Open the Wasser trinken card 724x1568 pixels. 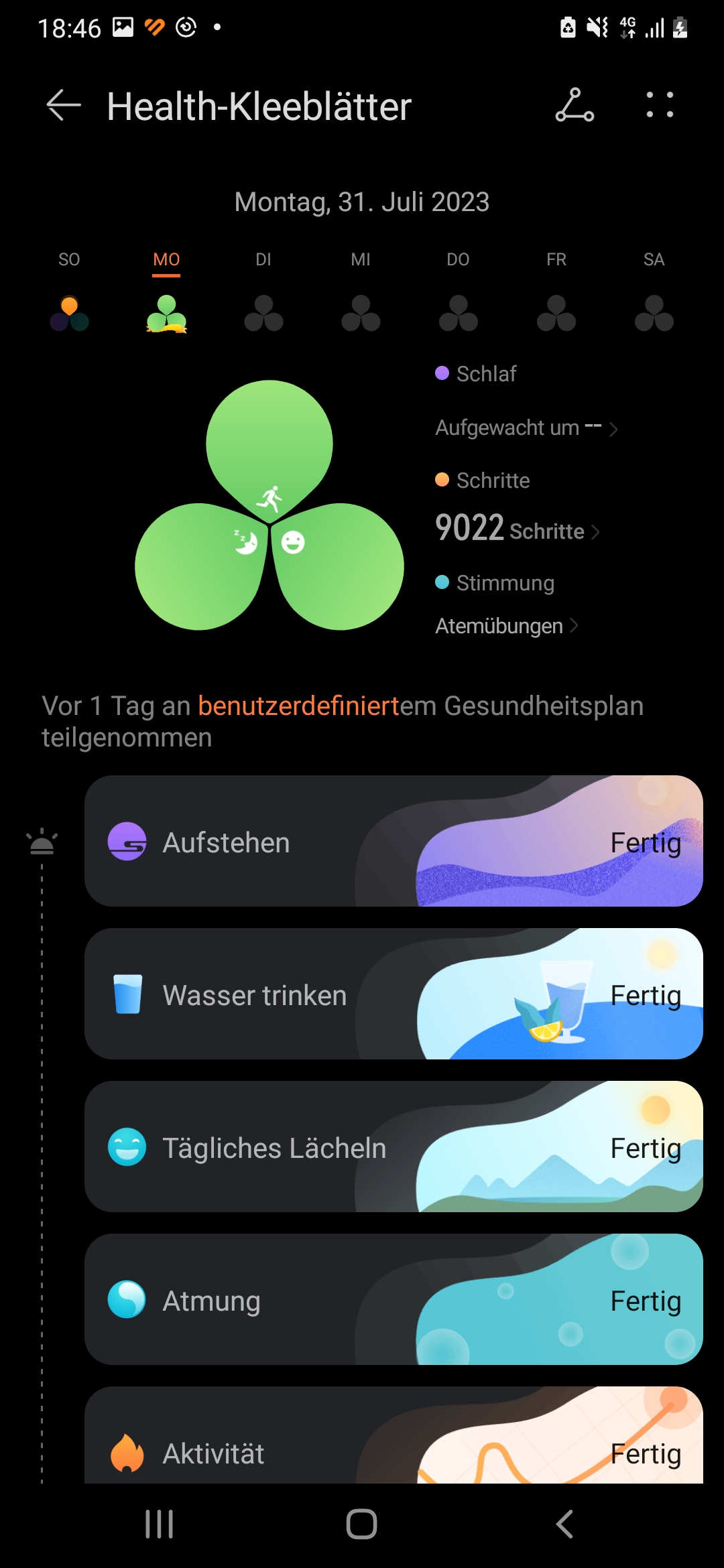point(394,994)
